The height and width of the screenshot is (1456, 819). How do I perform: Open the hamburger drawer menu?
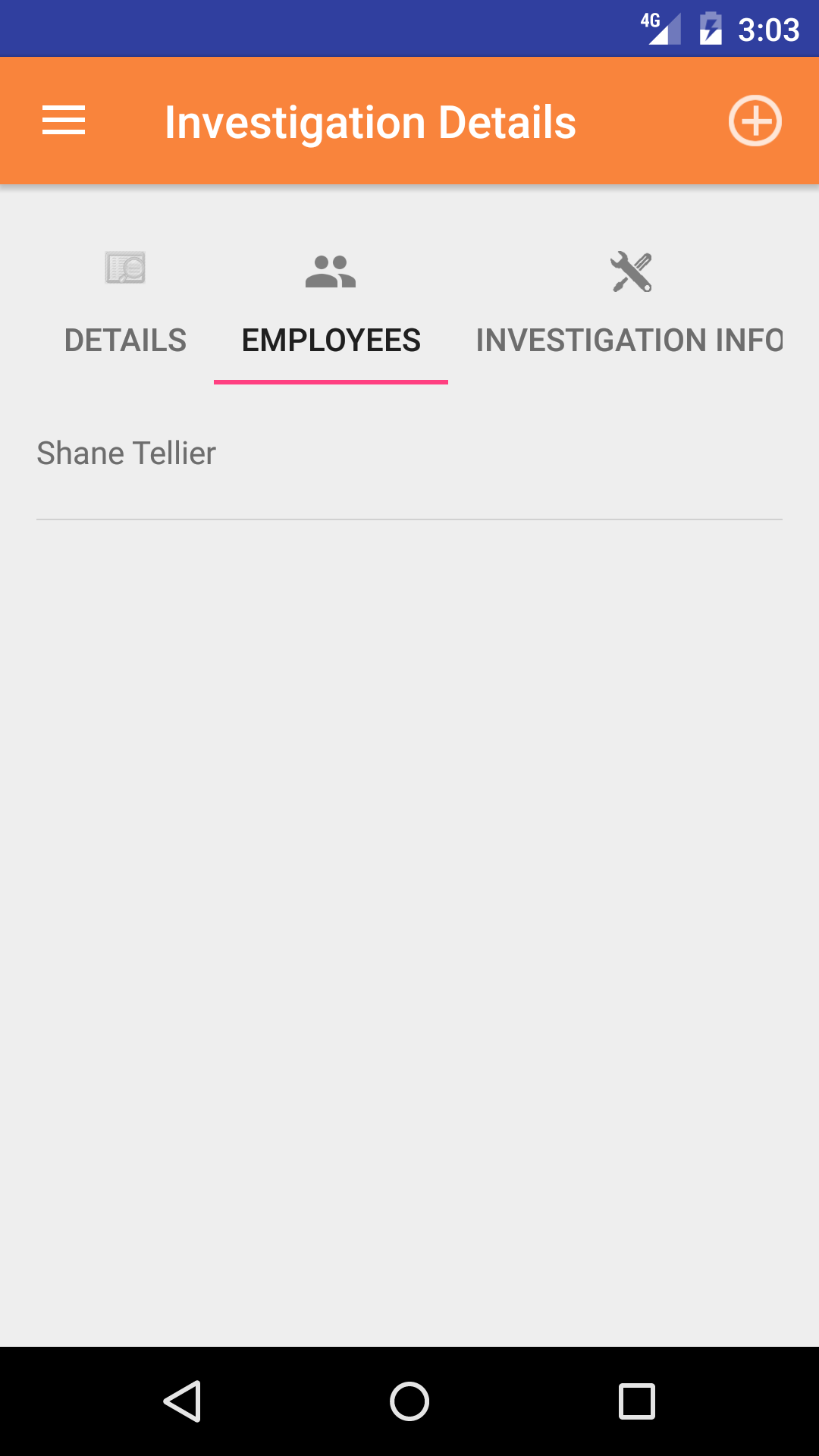[64, 121]
